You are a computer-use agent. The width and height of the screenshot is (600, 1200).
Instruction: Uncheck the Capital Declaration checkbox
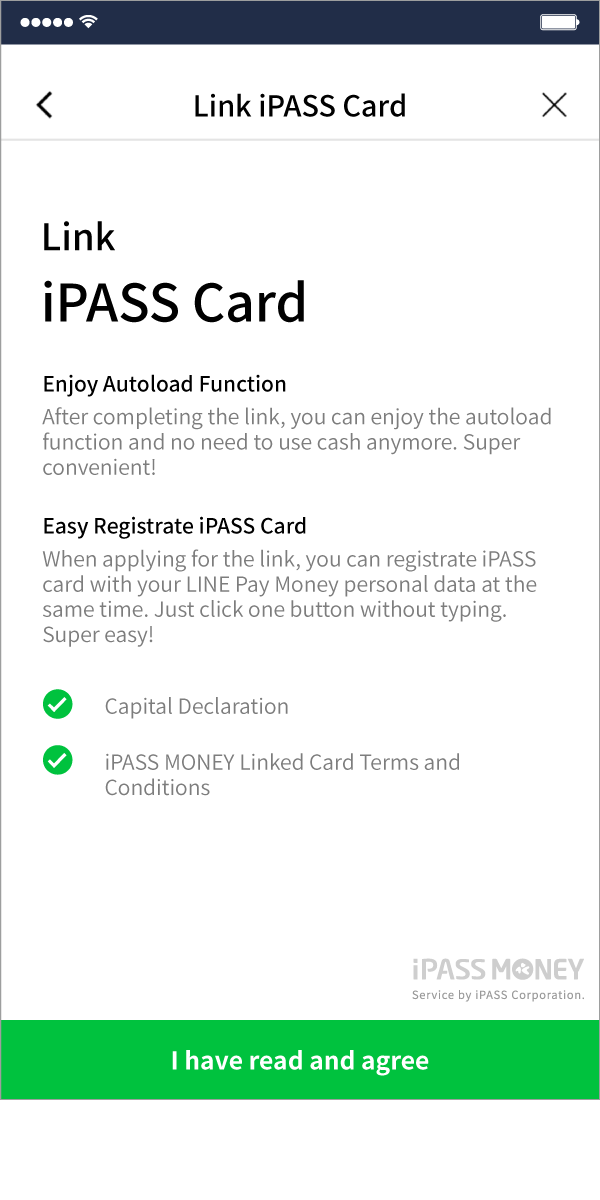pos(58,705)
